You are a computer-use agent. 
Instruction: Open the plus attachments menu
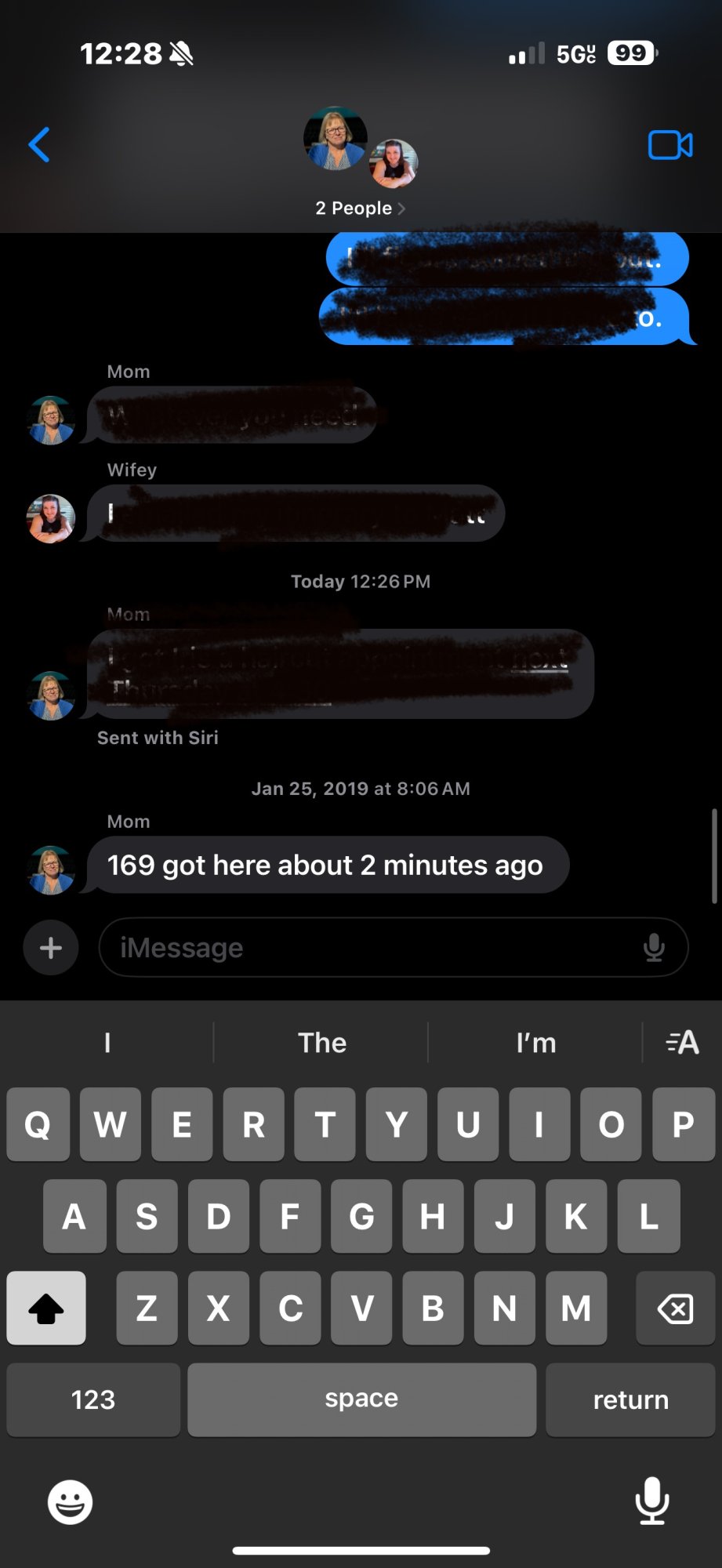51,948
